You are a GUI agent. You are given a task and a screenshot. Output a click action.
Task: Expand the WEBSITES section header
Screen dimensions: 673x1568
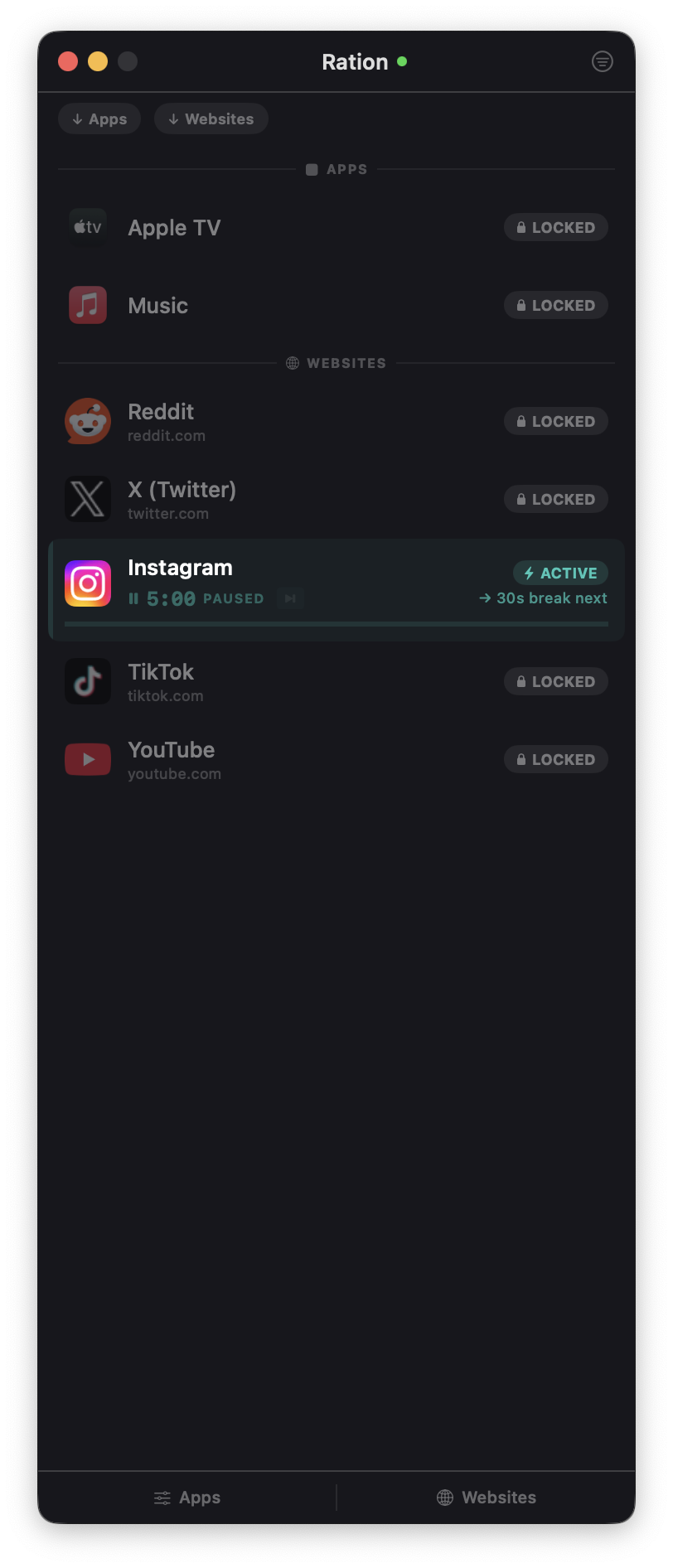pyautogui.click(x=335, y=362)
